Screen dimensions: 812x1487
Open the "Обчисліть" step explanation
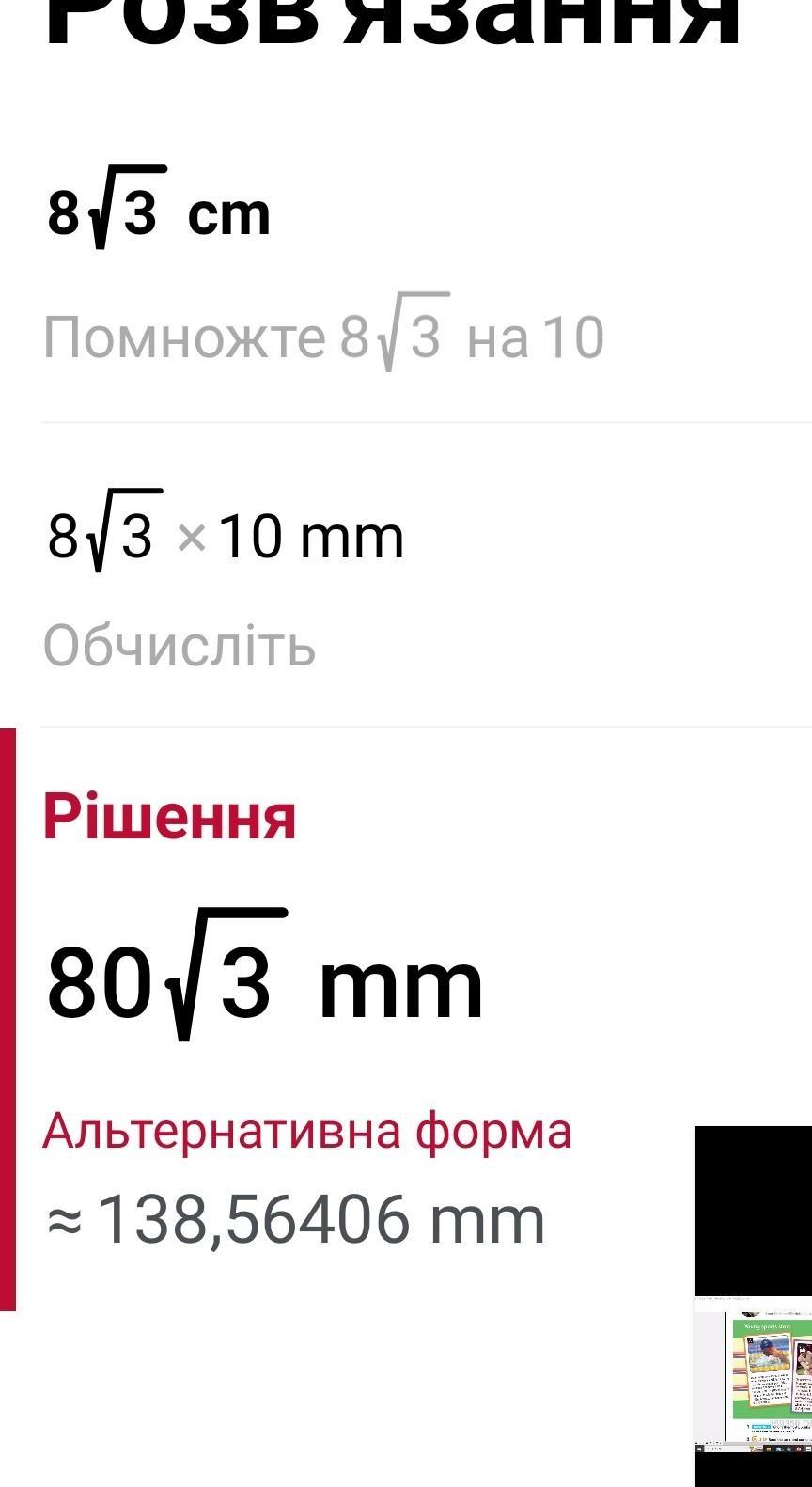[x=180, y=646]
